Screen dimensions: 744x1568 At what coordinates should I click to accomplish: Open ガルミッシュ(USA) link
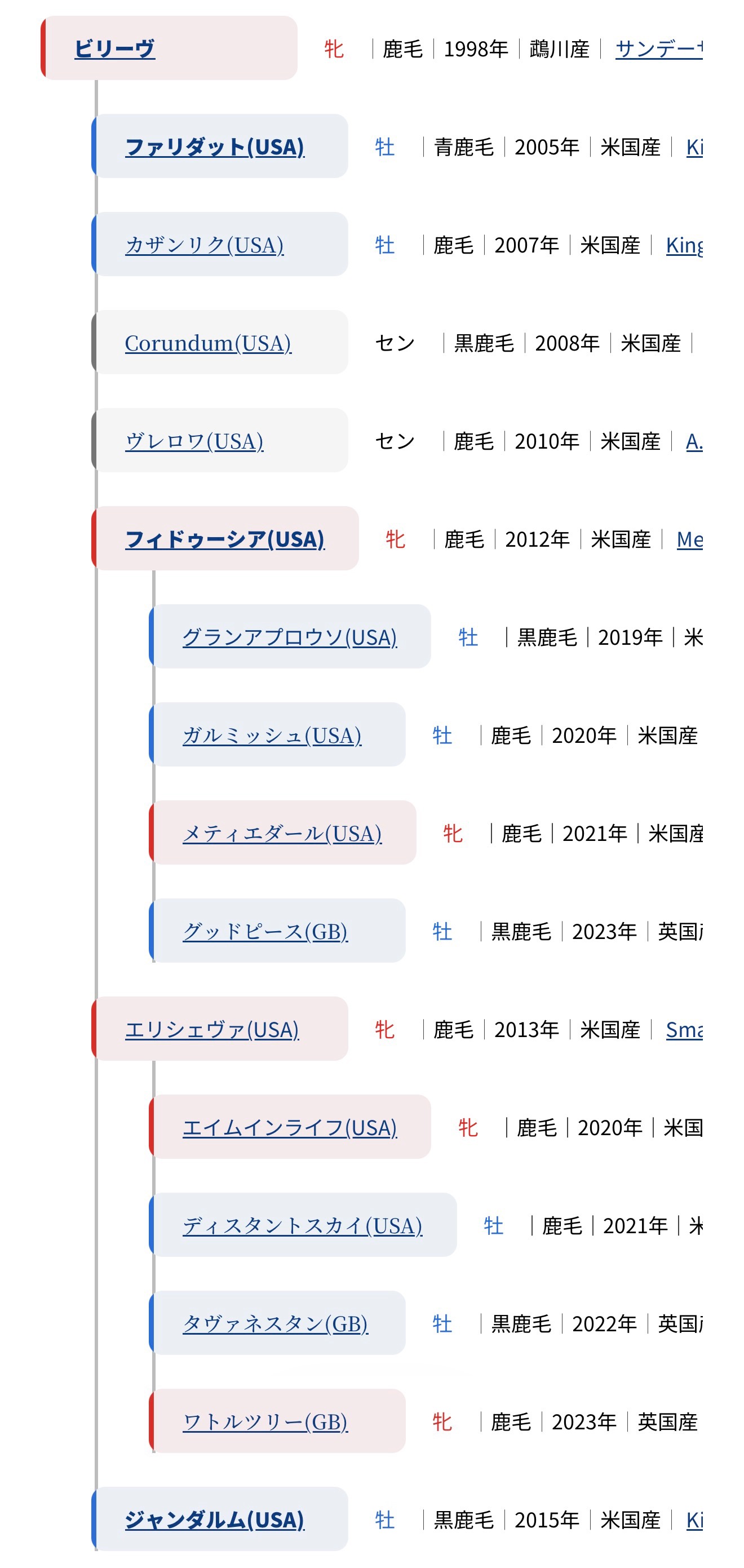click(272, 735)
